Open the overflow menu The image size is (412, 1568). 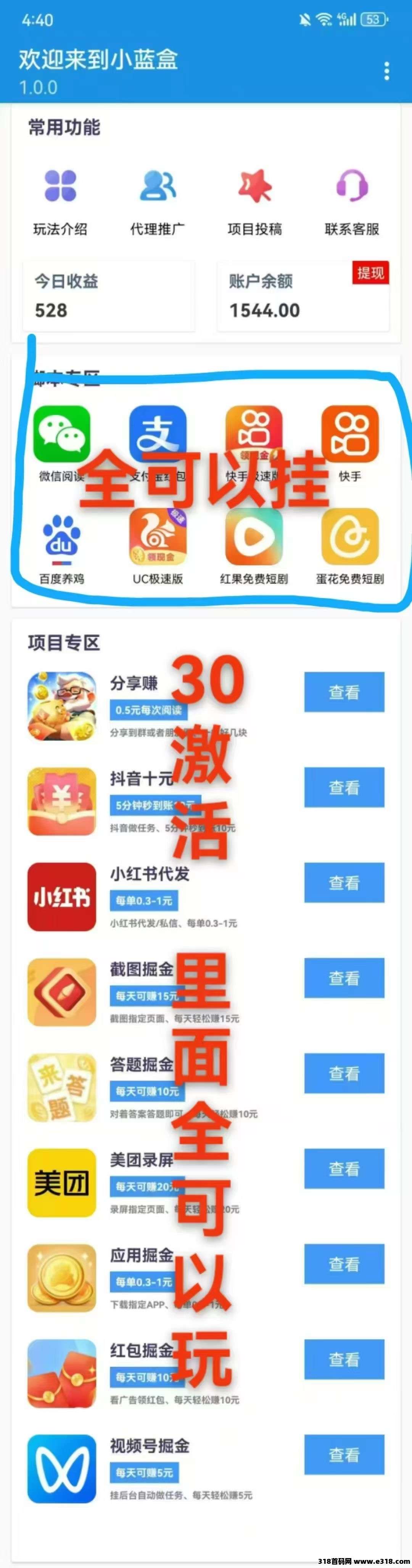pyautogui.click(x=386, y=71)
